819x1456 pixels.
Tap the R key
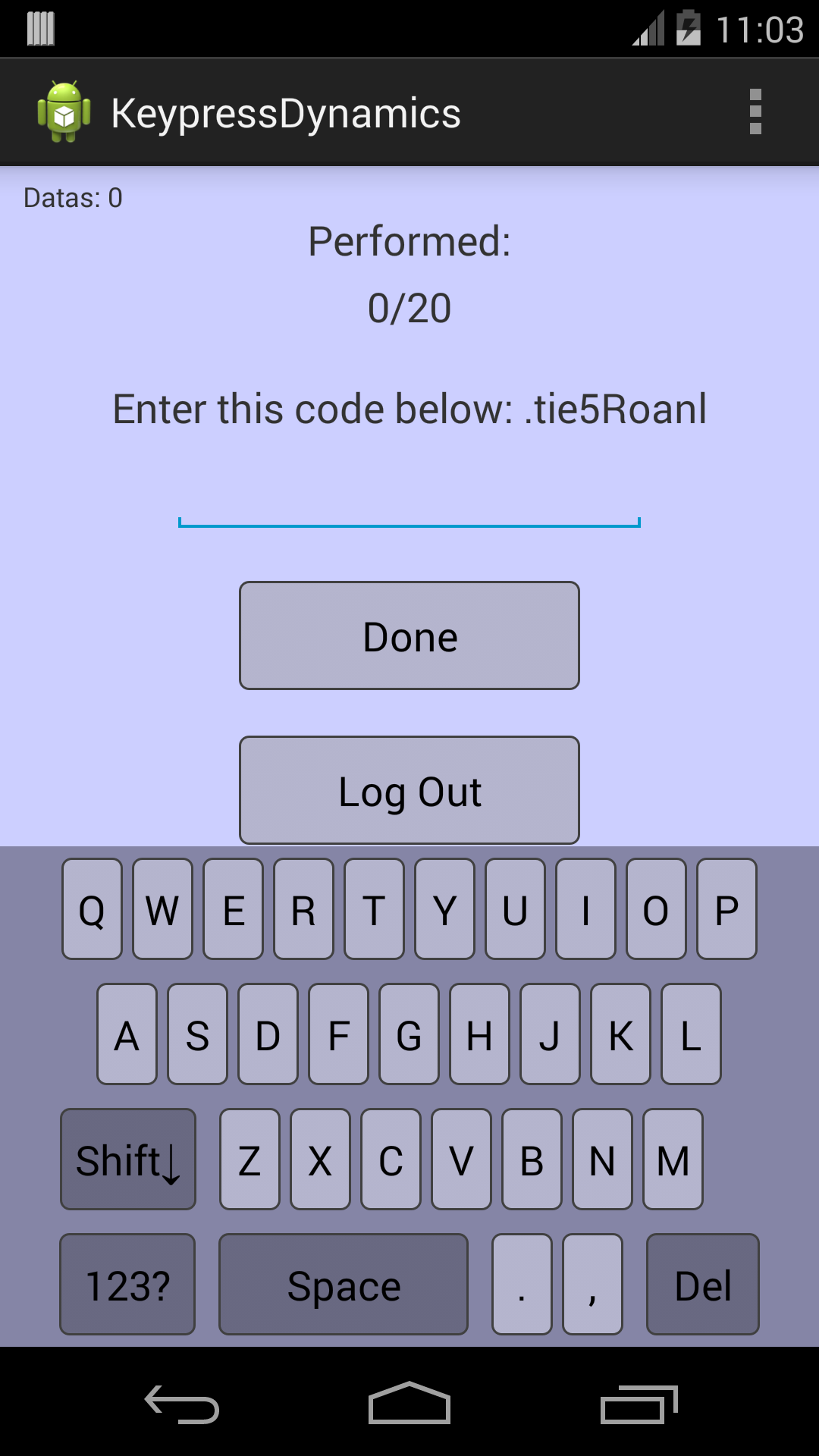[x=303, y=909]
